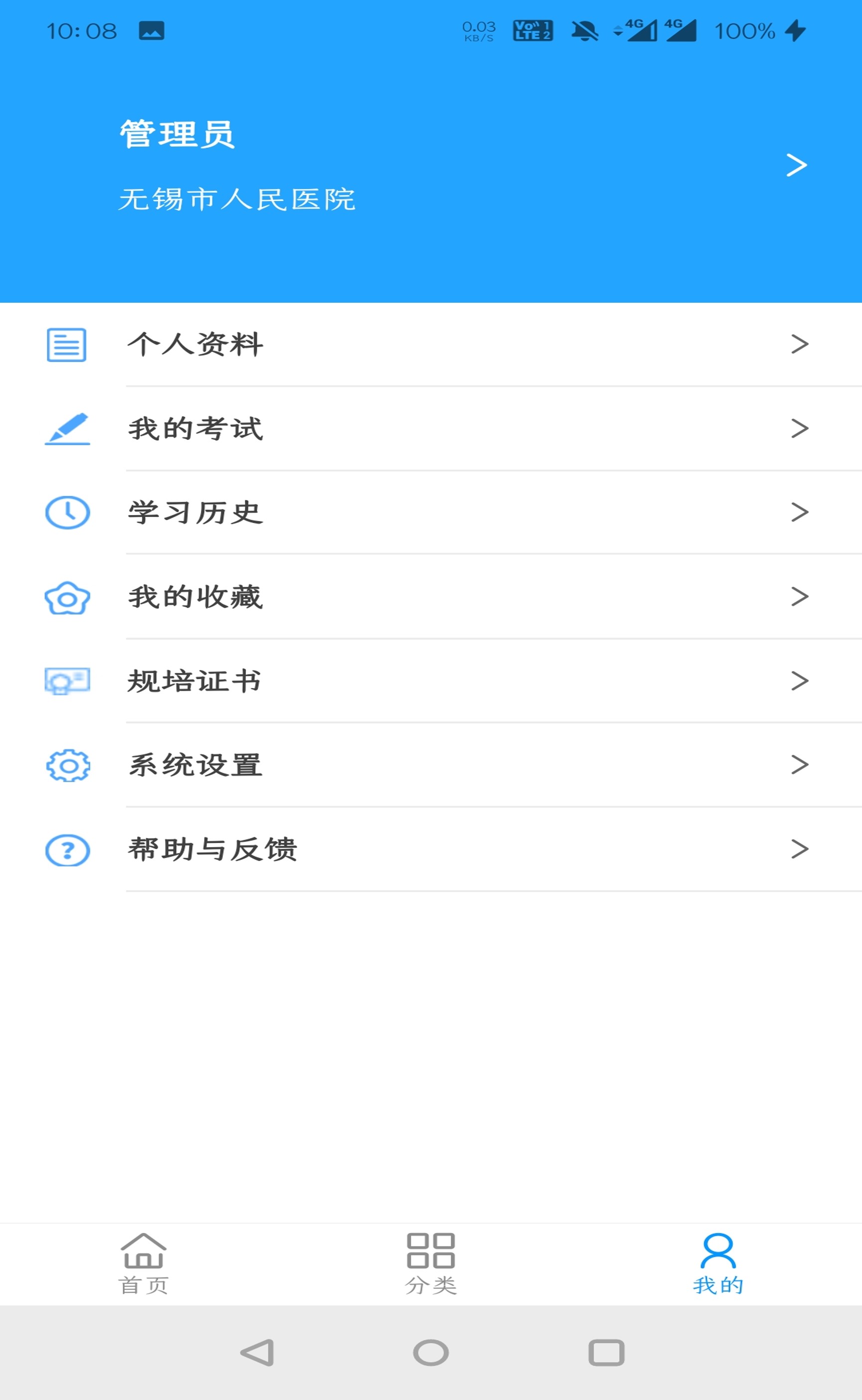Select the 个人资料 document icon
Screen dimensions: 862x1400
67,344
